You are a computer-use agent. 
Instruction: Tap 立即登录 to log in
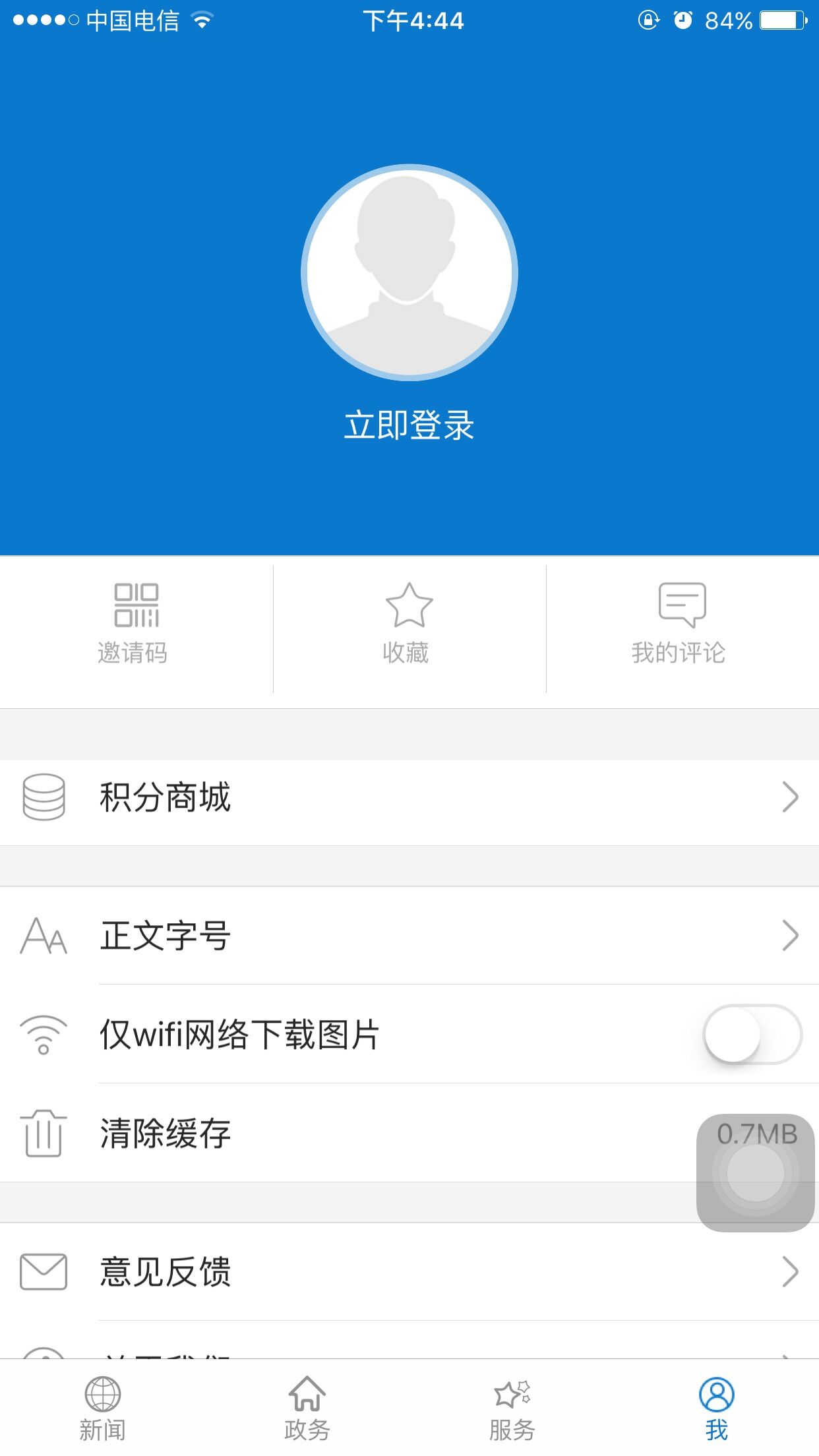coord(409,425)
